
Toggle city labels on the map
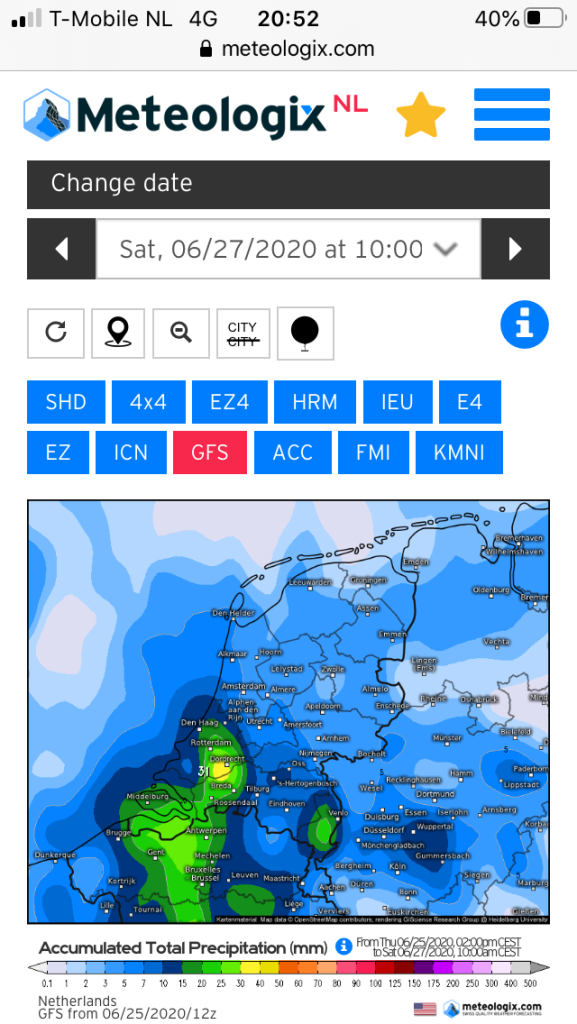pos(243,333)
